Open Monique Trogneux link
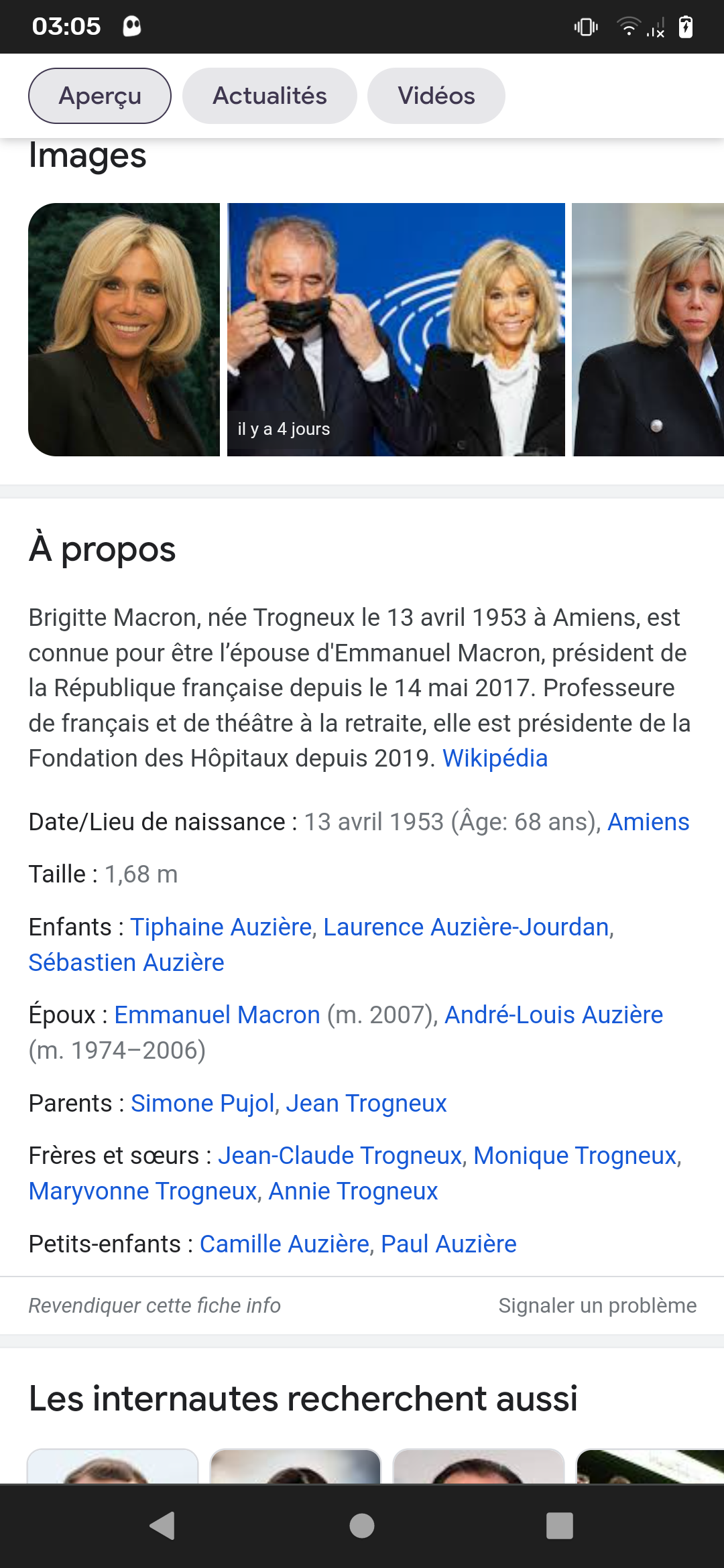 coord(575,1156)
